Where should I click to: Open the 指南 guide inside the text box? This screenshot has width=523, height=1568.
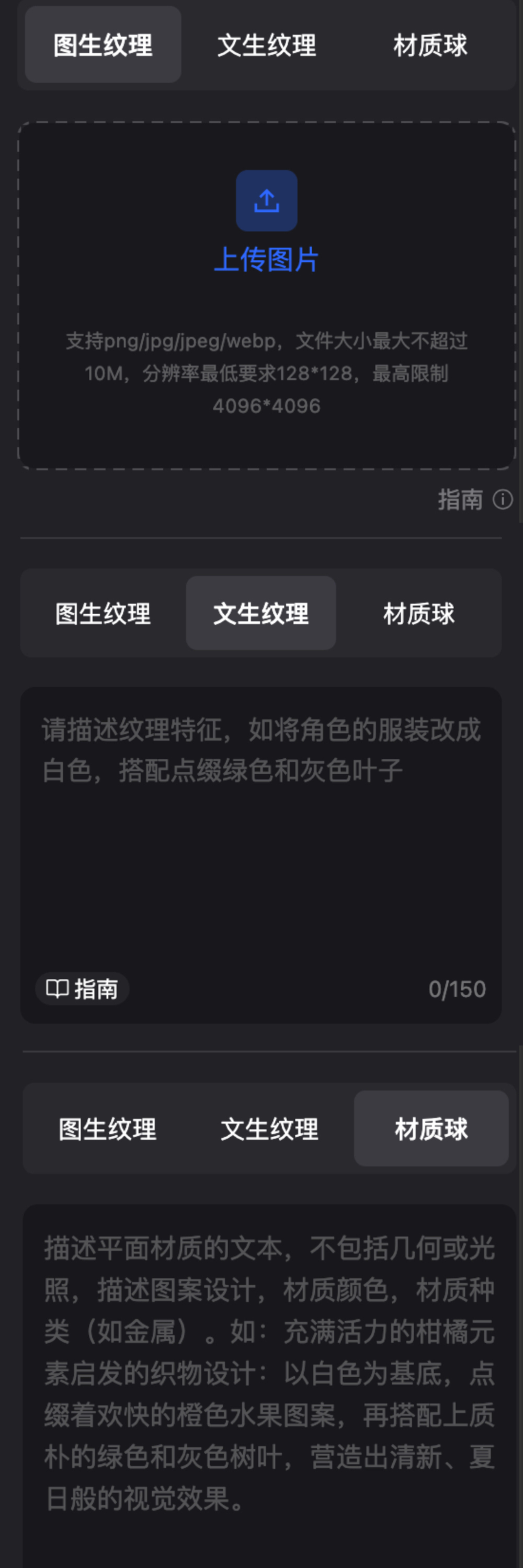click(x=82, y=989)
